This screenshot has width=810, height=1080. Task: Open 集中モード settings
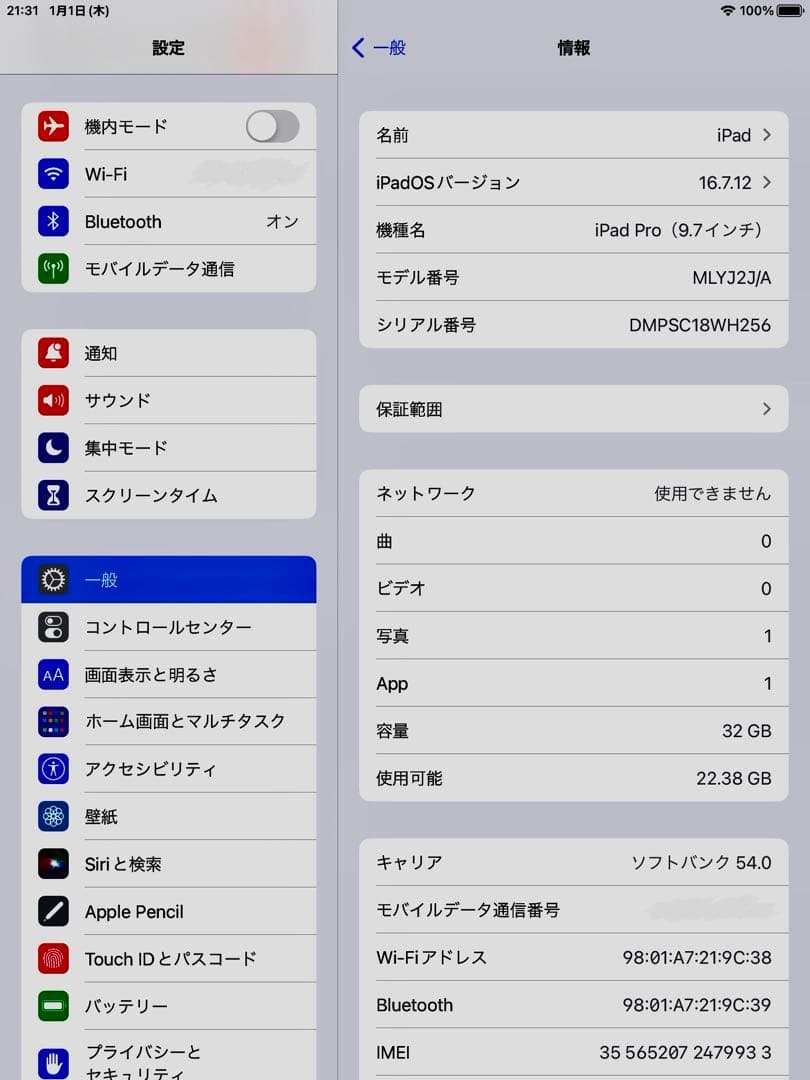(x=168, y=448)
